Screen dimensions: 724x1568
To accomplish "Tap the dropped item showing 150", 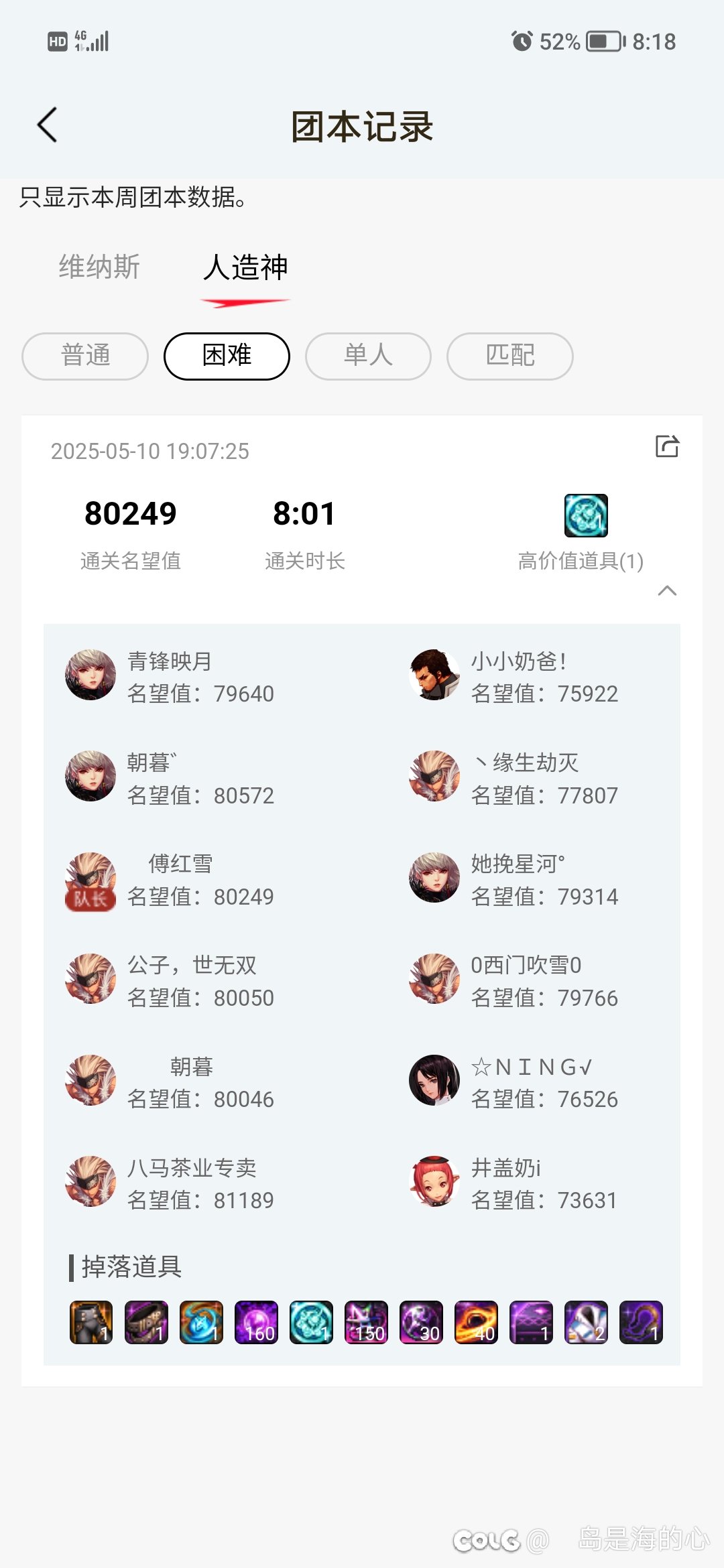I will pos(366,1322).
